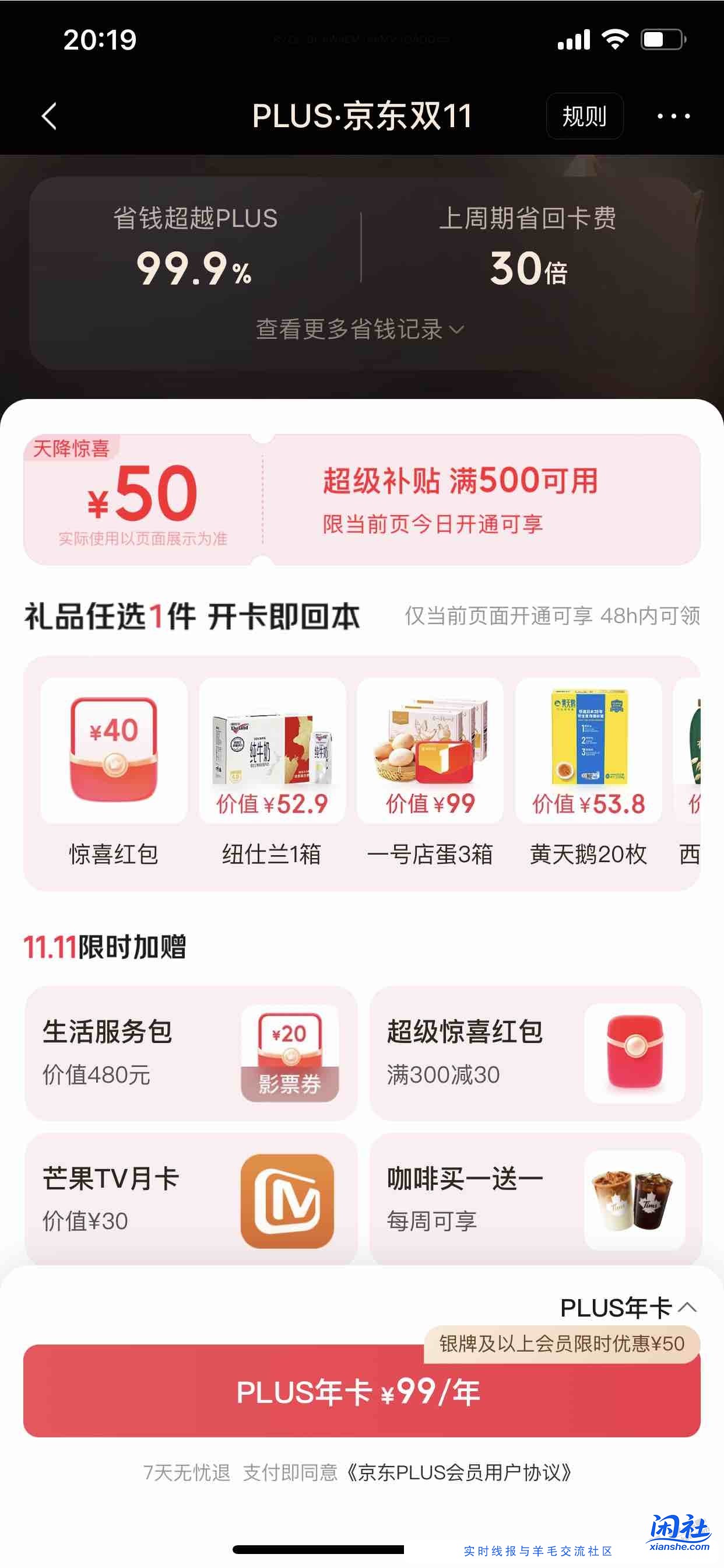Click the back arrow navigation icon

point(48,116)
